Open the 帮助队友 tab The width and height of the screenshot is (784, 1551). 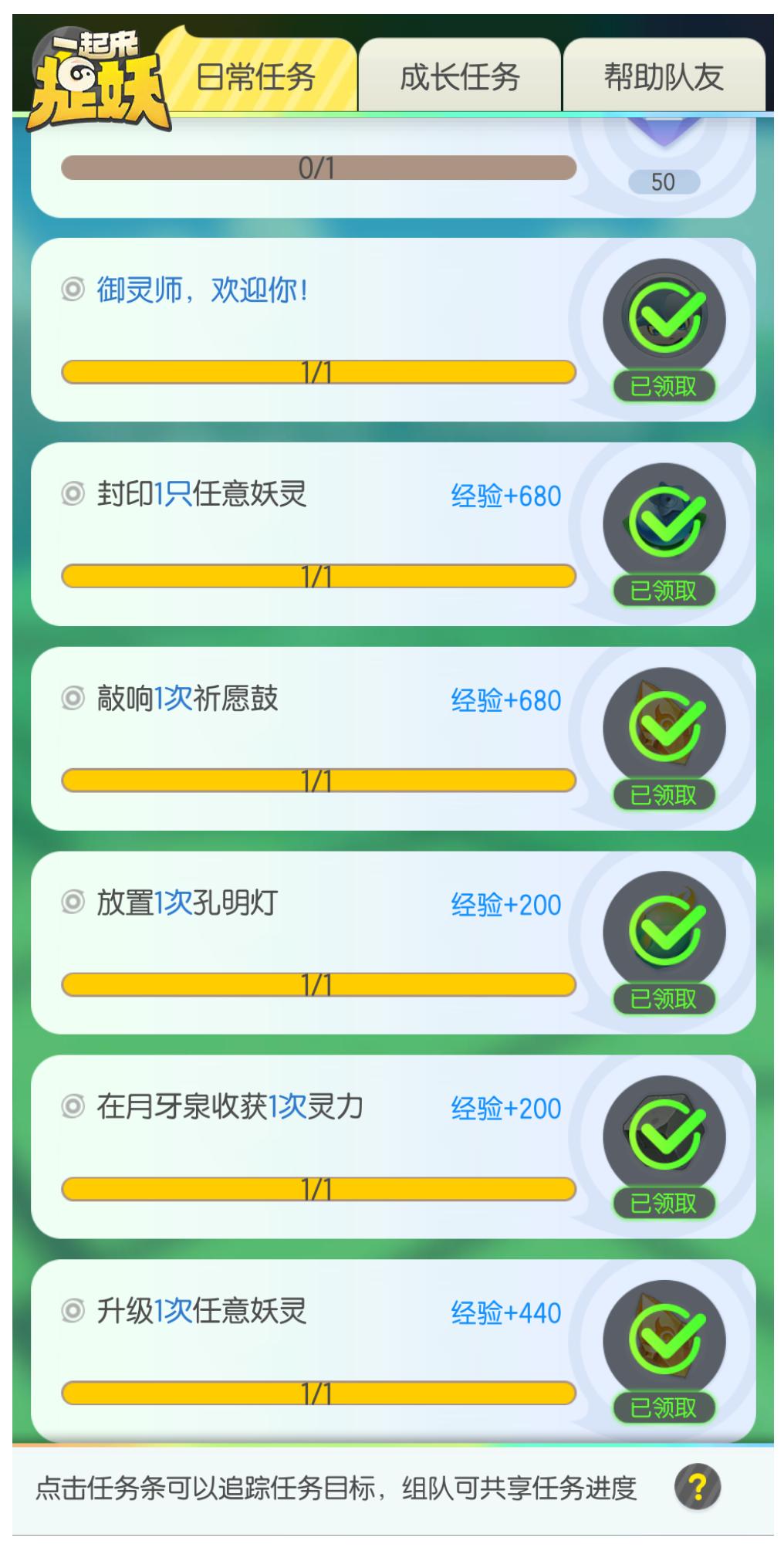point(664,77)
